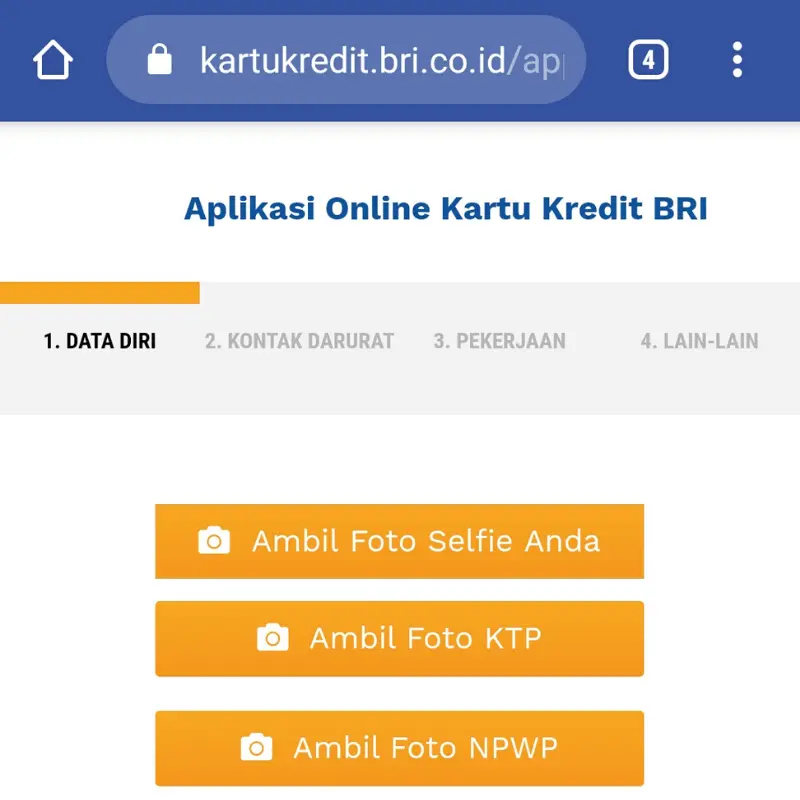The image size is (800, 800).
Task: Open the browser overflow menu
Action: 737,60
